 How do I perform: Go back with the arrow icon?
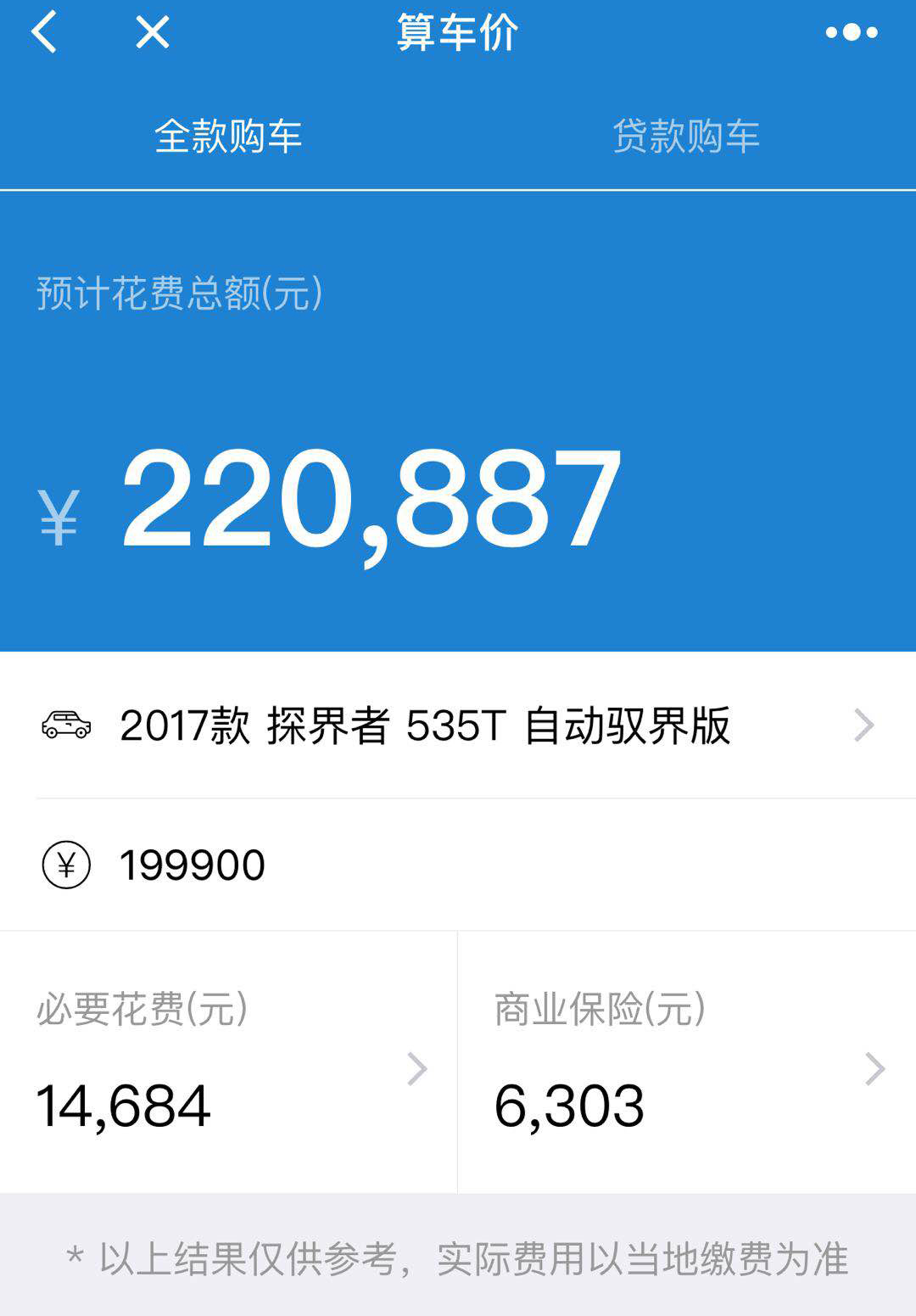[x=44, y=33]
